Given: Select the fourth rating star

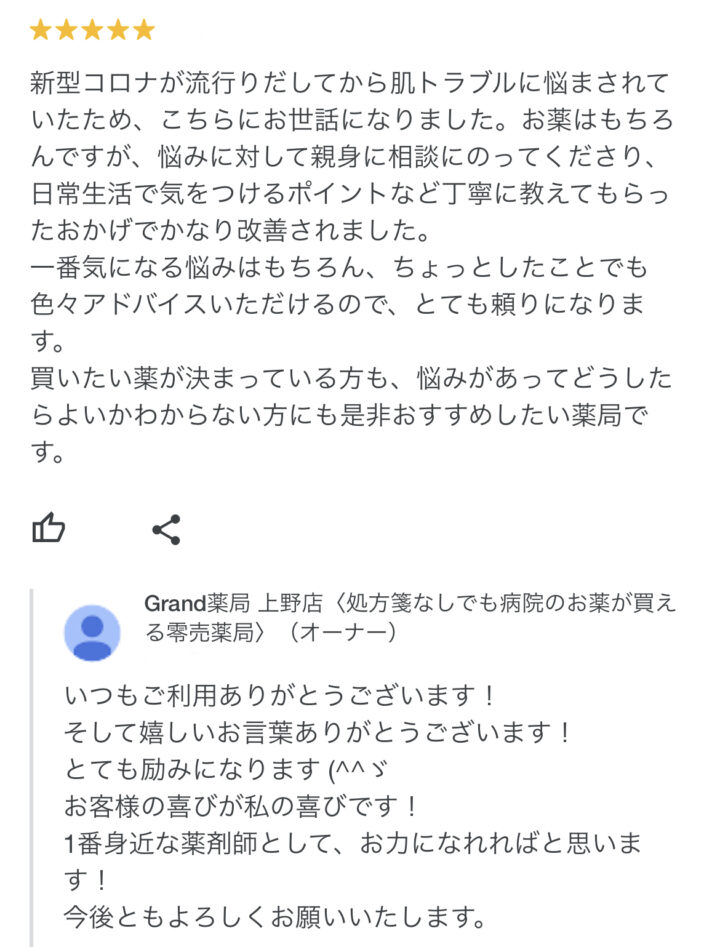Looking at the screenshot, I should tap(120, 31).
